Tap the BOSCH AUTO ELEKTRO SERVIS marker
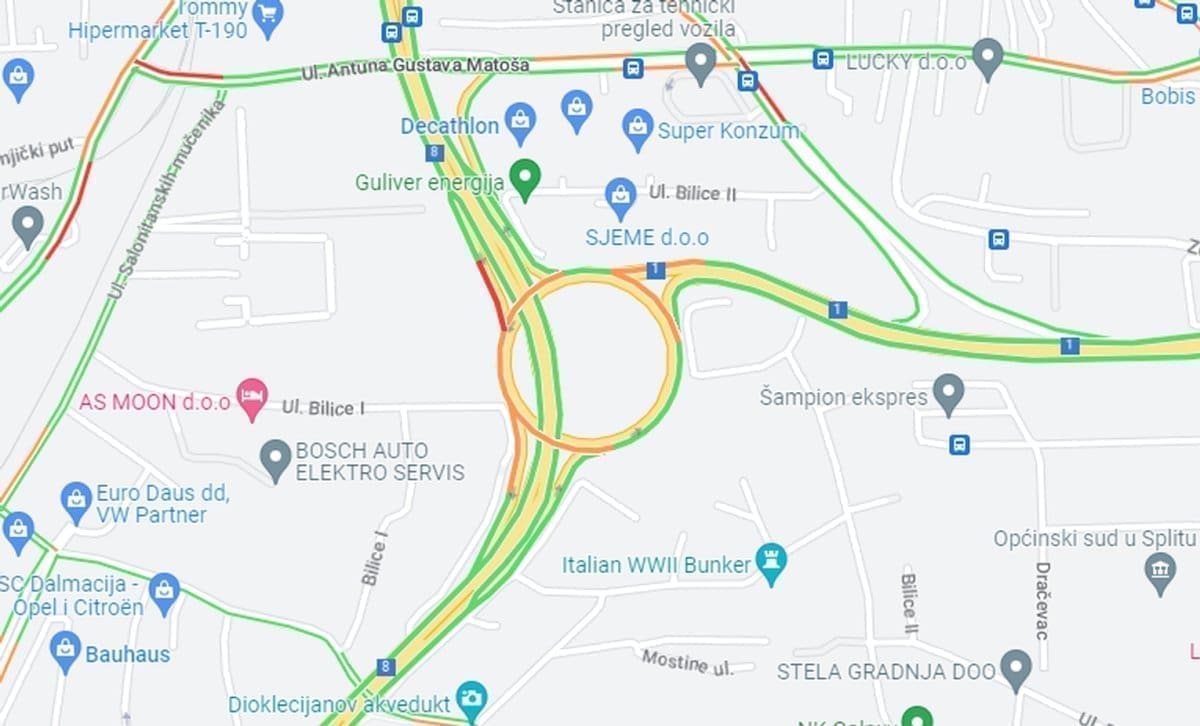The height and width of the screenshot is (726, 1200). click(x=275, y=460)
